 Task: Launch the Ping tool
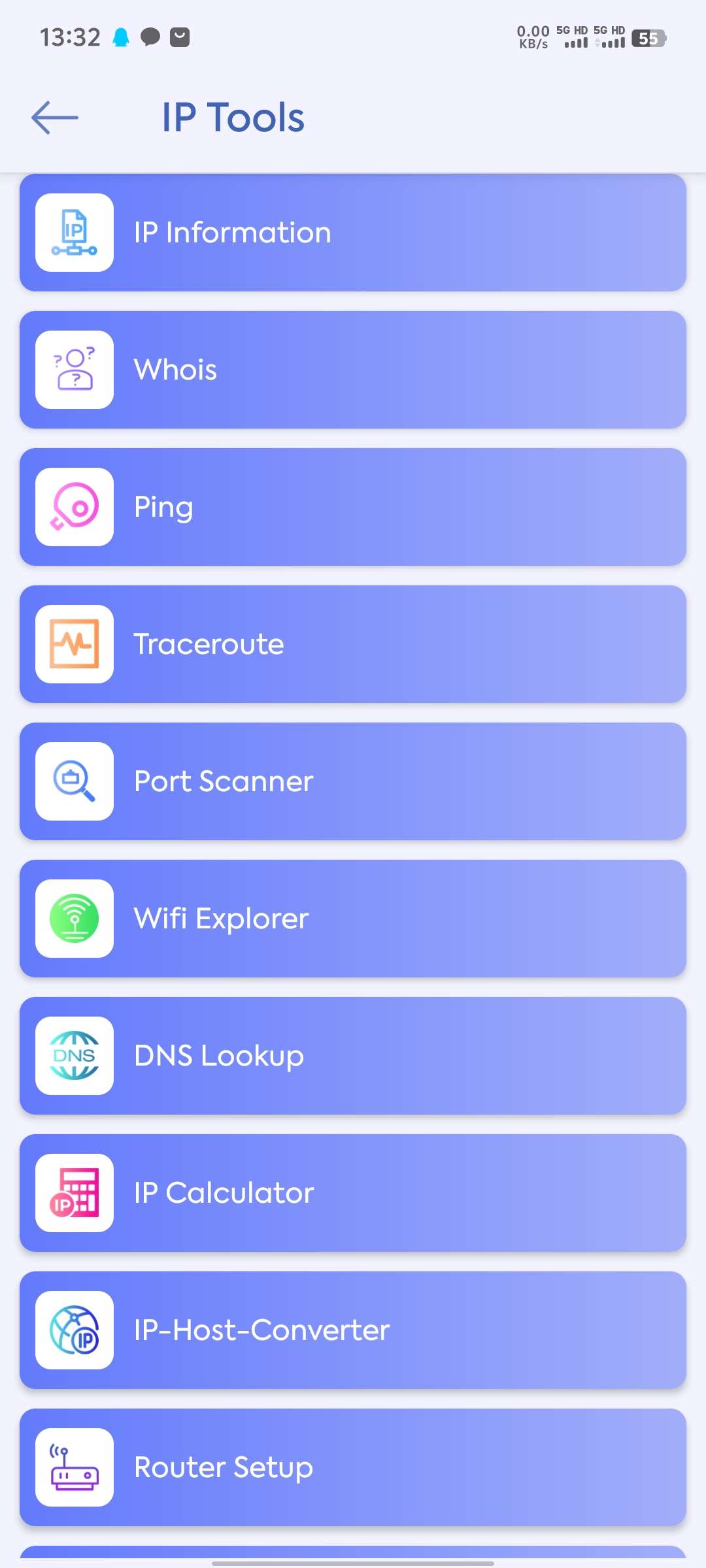point(353,507)
